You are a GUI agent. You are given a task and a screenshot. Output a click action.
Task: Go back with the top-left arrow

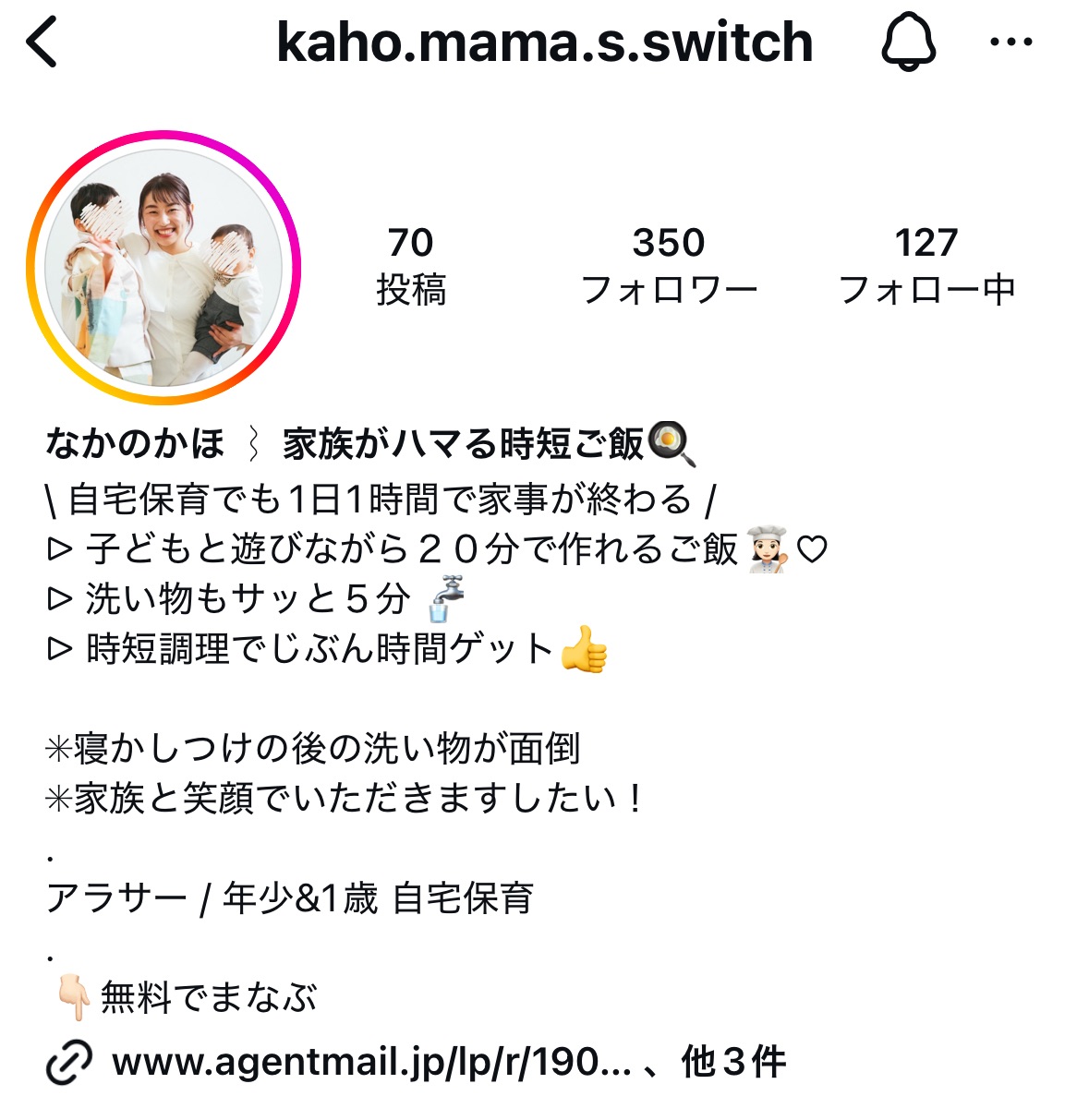pyautogui.click(x=42, y=42)
